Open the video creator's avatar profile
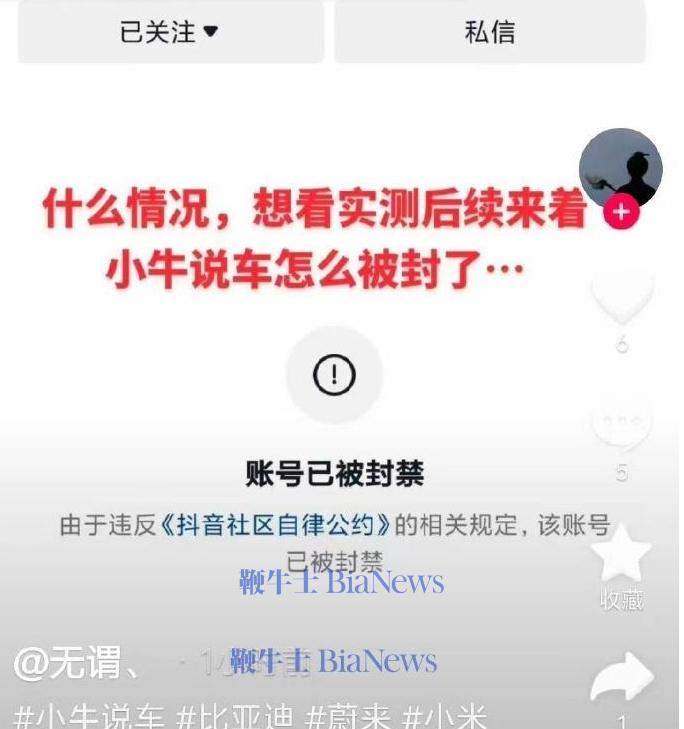 coord(621,167)
